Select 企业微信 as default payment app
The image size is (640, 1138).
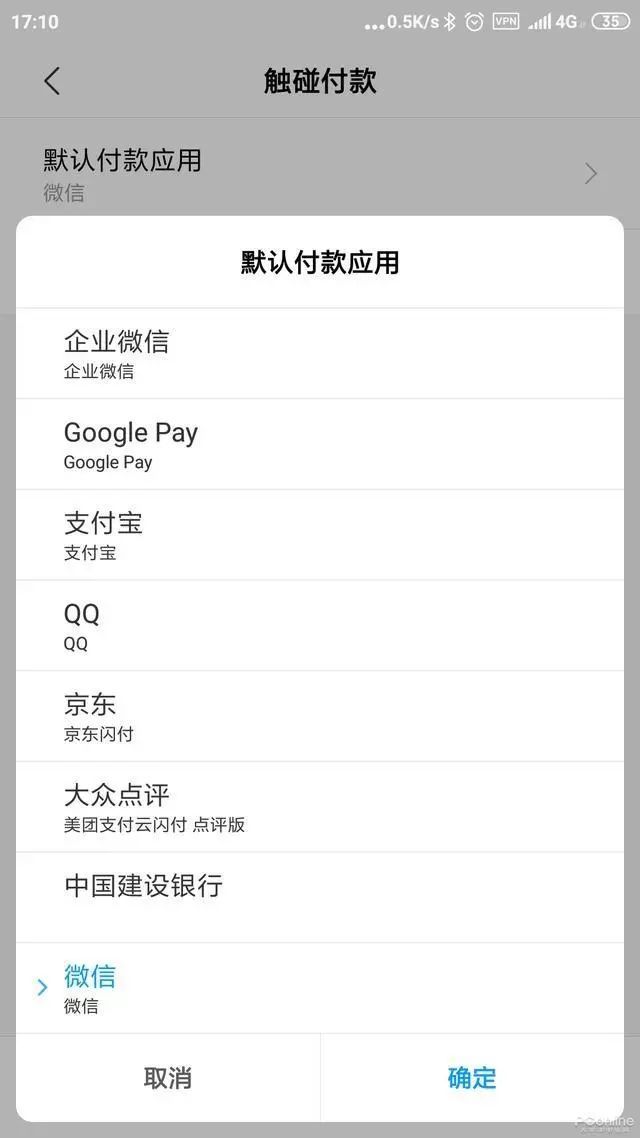point(320,354)
